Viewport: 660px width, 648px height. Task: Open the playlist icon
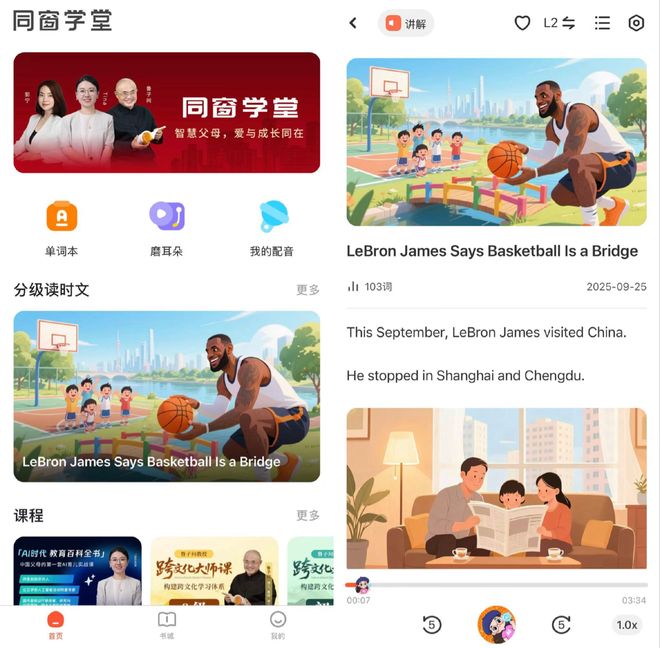pyautogui.click(x=602, y=23)
